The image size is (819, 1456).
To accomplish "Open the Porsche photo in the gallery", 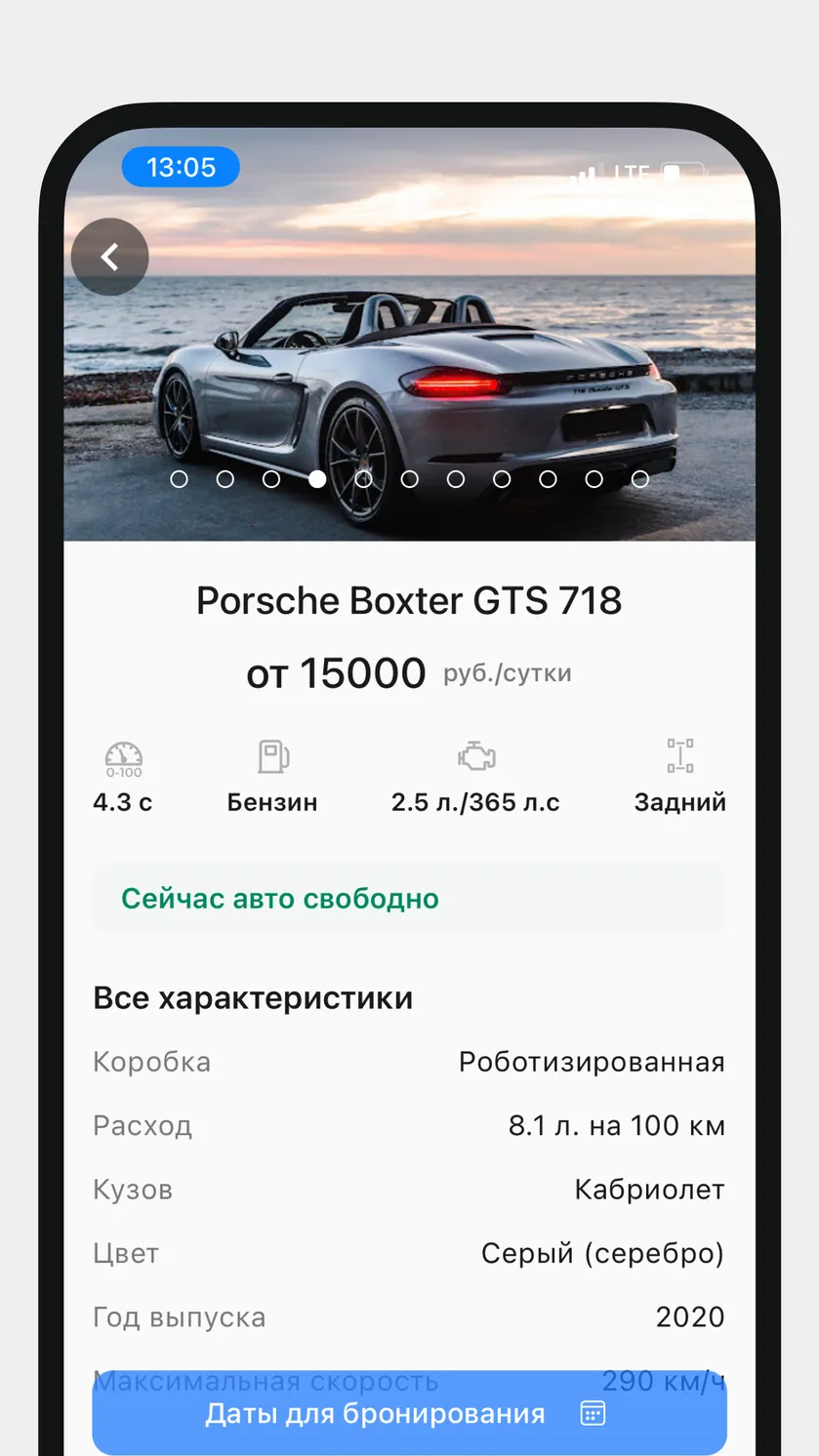I will (409, 335).
